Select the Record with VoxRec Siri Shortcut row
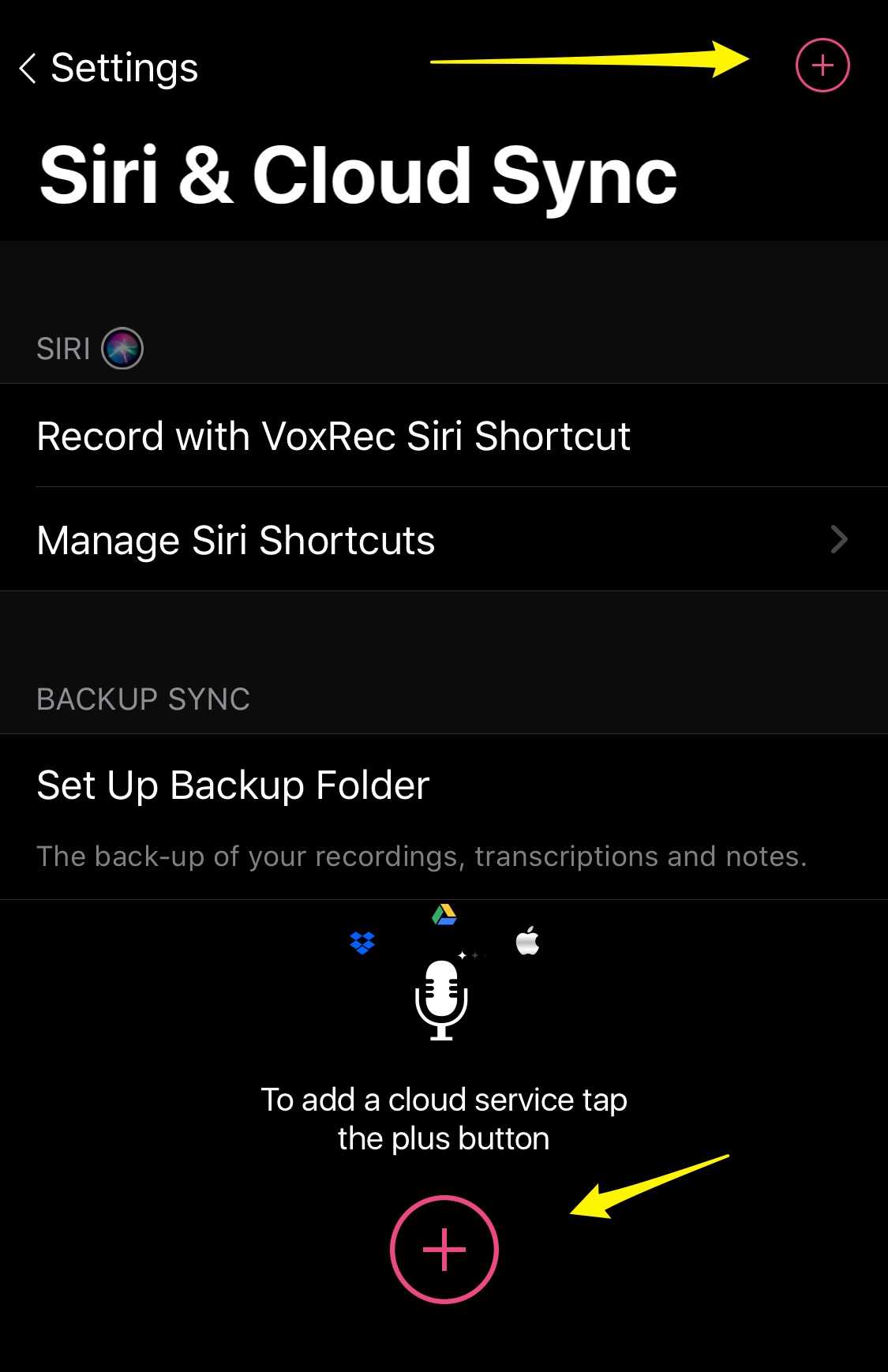Screen dimensions: 888x1372 [x=332, y=436]
